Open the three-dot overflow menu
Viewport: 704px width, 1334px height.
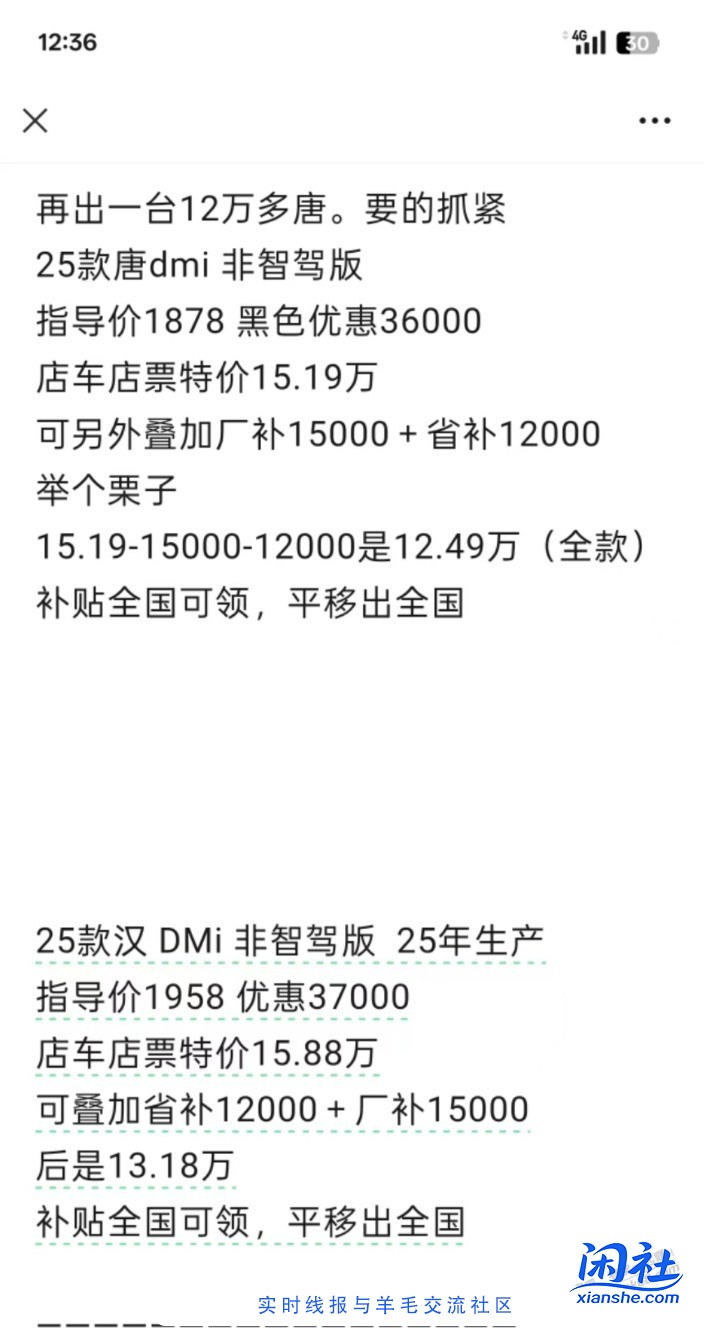(x=655, y=121)
